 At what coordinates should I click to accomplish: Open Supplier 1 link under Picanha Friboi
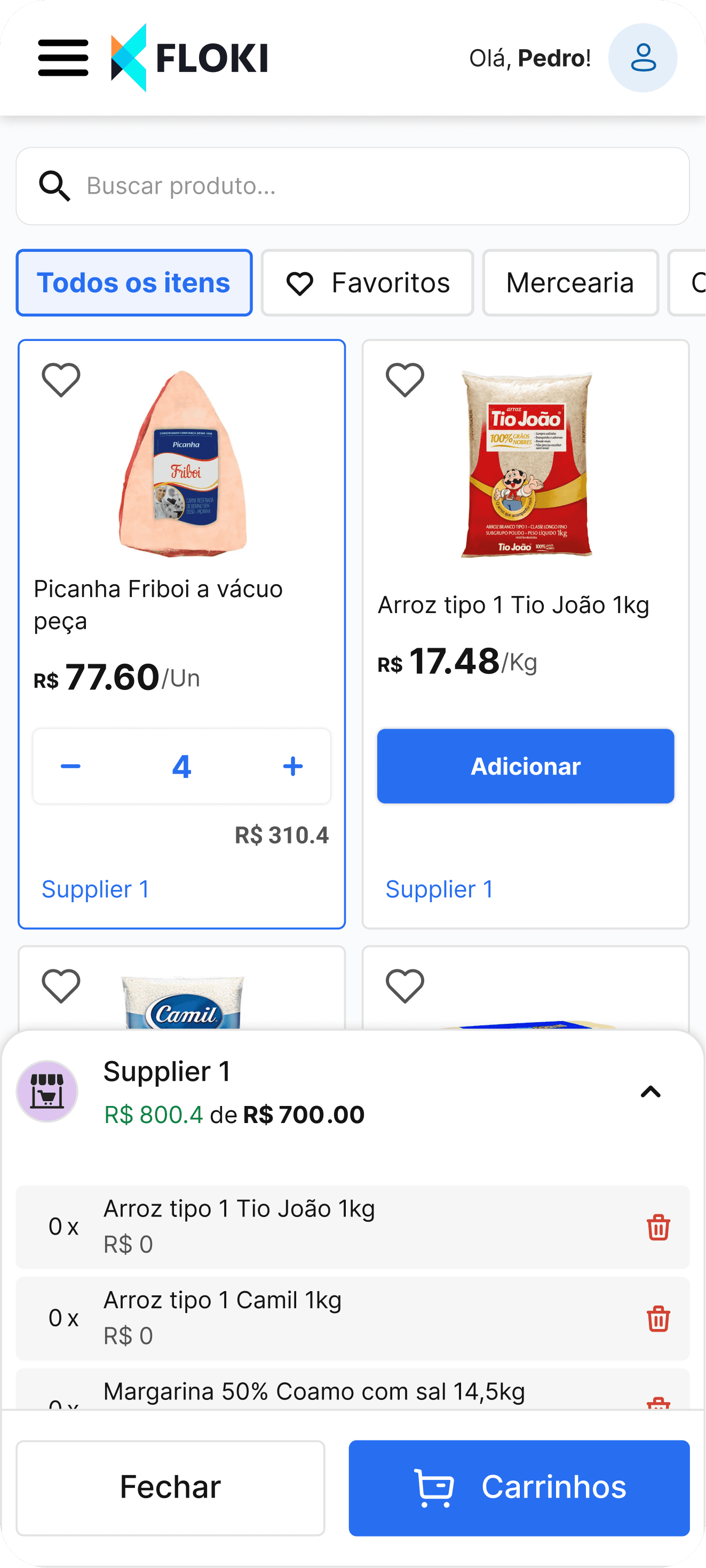click(x=96, y=889)
